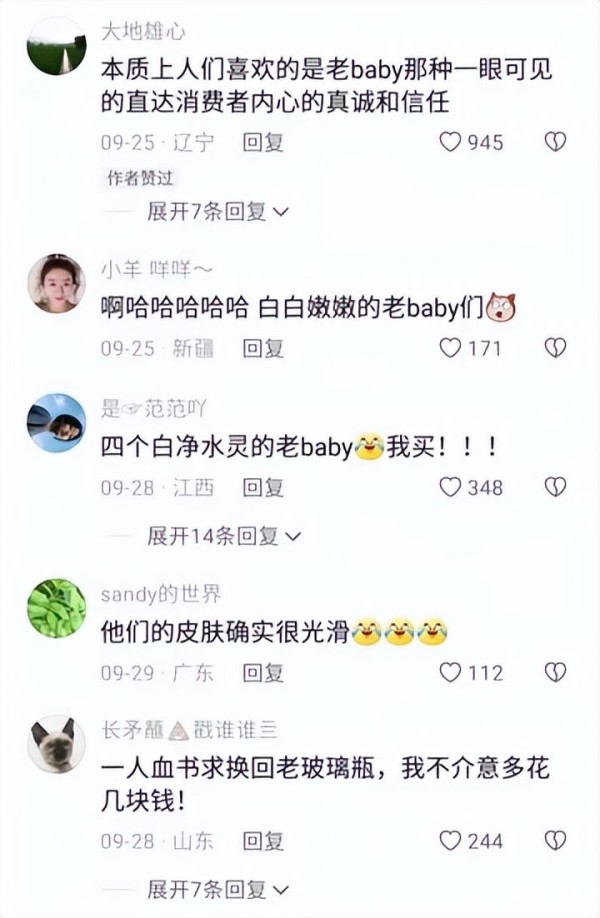
Task: Open 长矛醺's cat avatar profile
Action: [x=56, y=744]
